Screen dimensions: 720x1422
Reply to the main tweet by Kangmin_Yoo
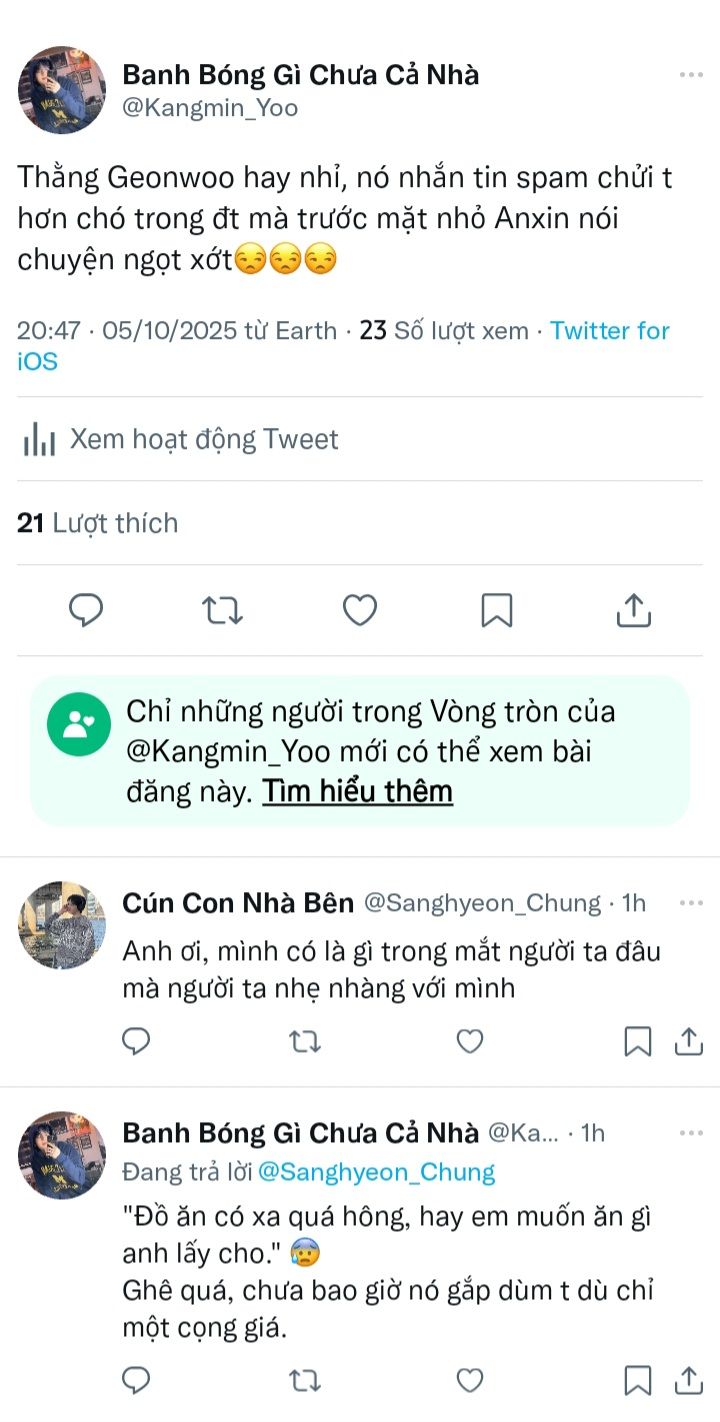(86, 610)
